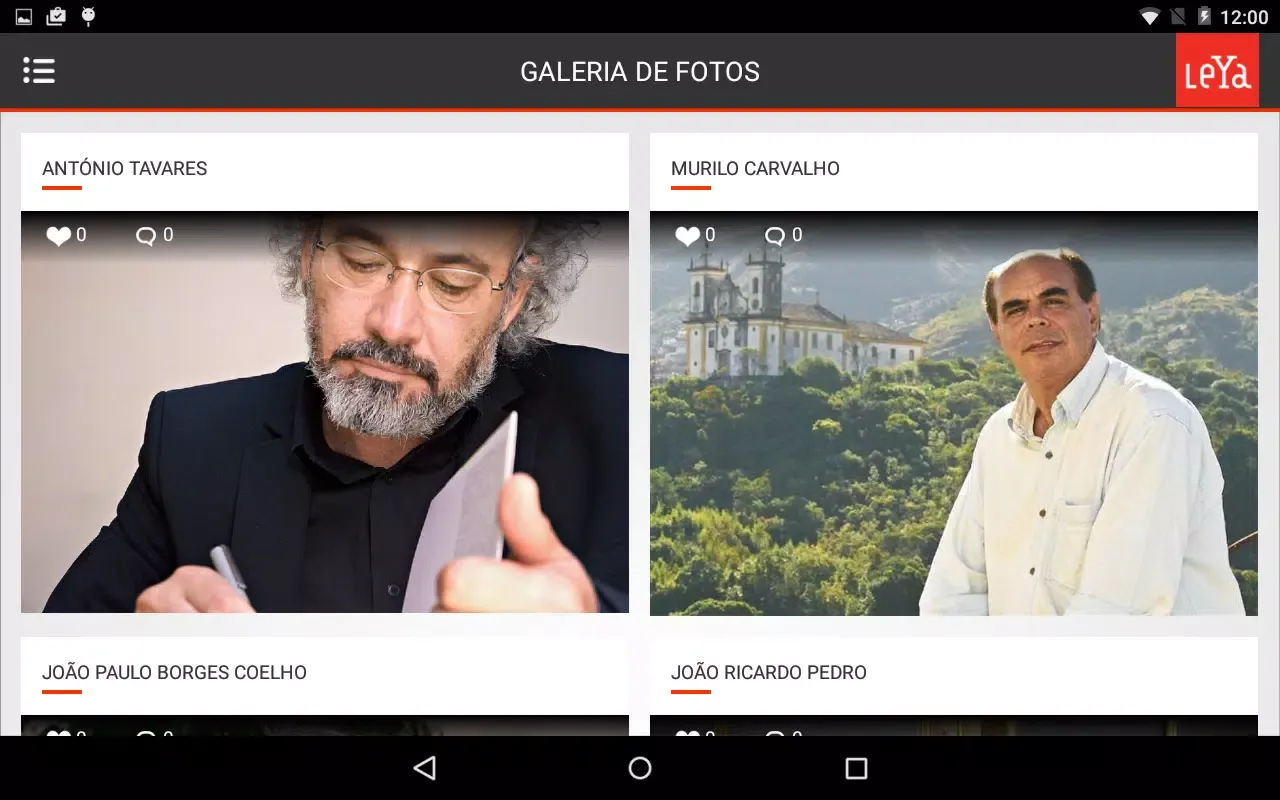Go to the home screen
Screen dimensions: 1280x800
coord(640,768)
